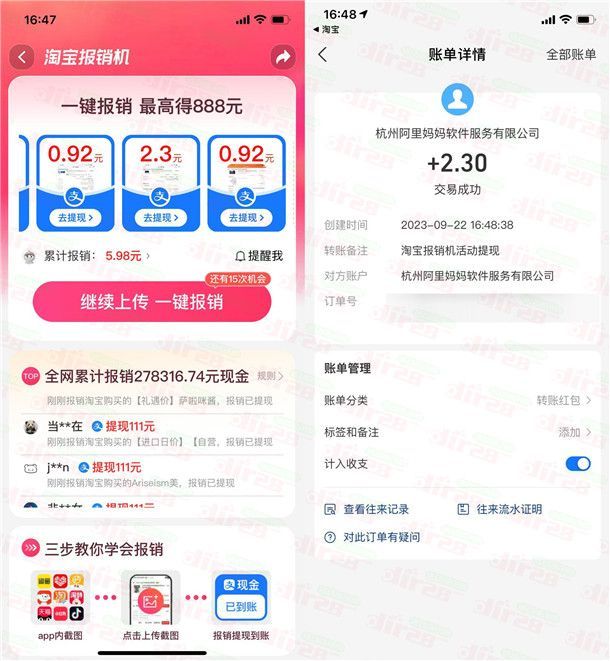Open 账单分类 row

pyautogui.click(x=457, y=400)
